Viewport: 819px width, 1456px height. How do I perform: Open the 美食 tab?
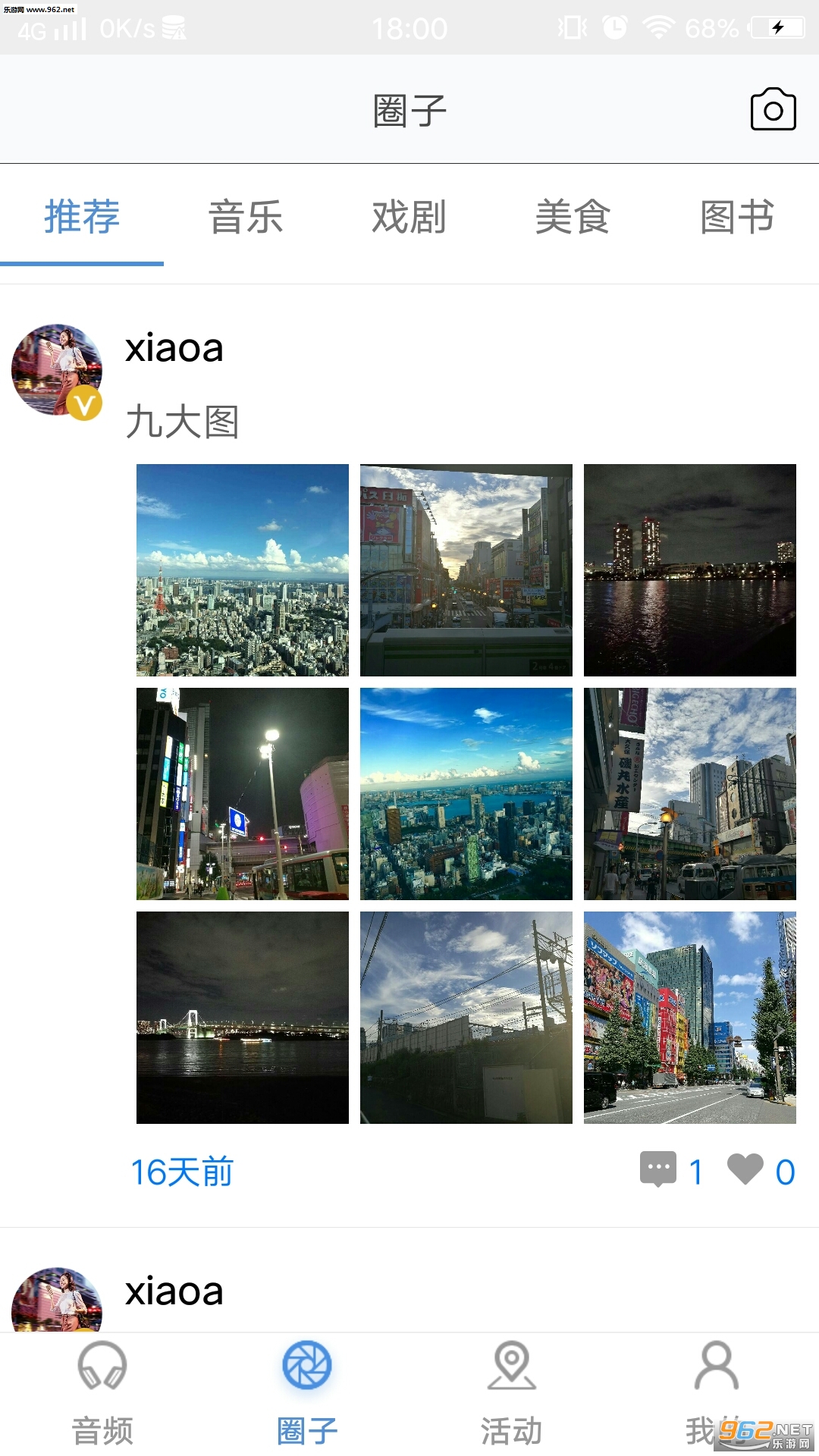tap(573, 217)
